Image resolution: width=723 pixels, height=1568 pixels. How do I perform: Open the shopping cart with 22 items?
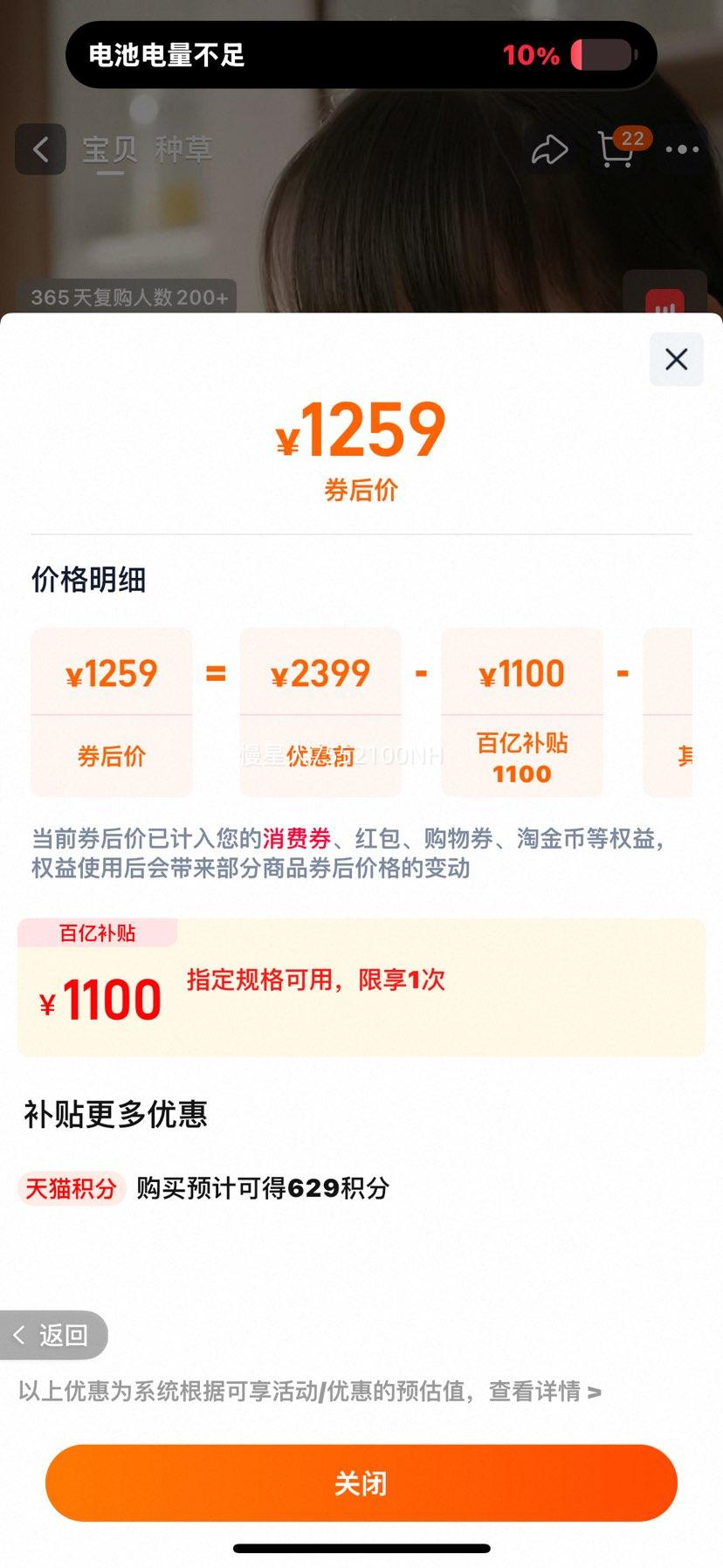tap(616, 151)
